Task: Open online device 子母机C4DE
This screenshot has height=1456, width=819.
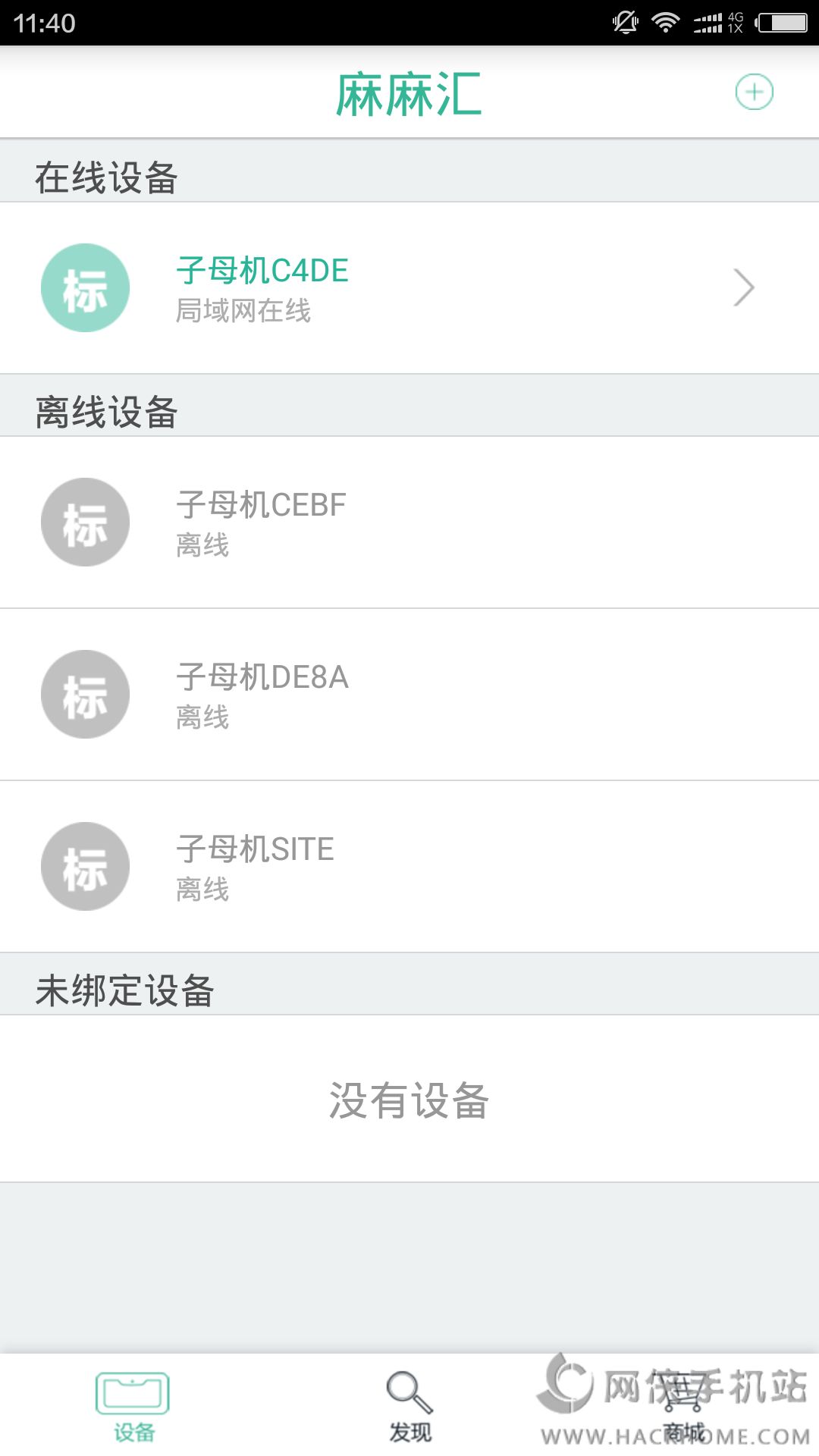Action: coord(409,288)
